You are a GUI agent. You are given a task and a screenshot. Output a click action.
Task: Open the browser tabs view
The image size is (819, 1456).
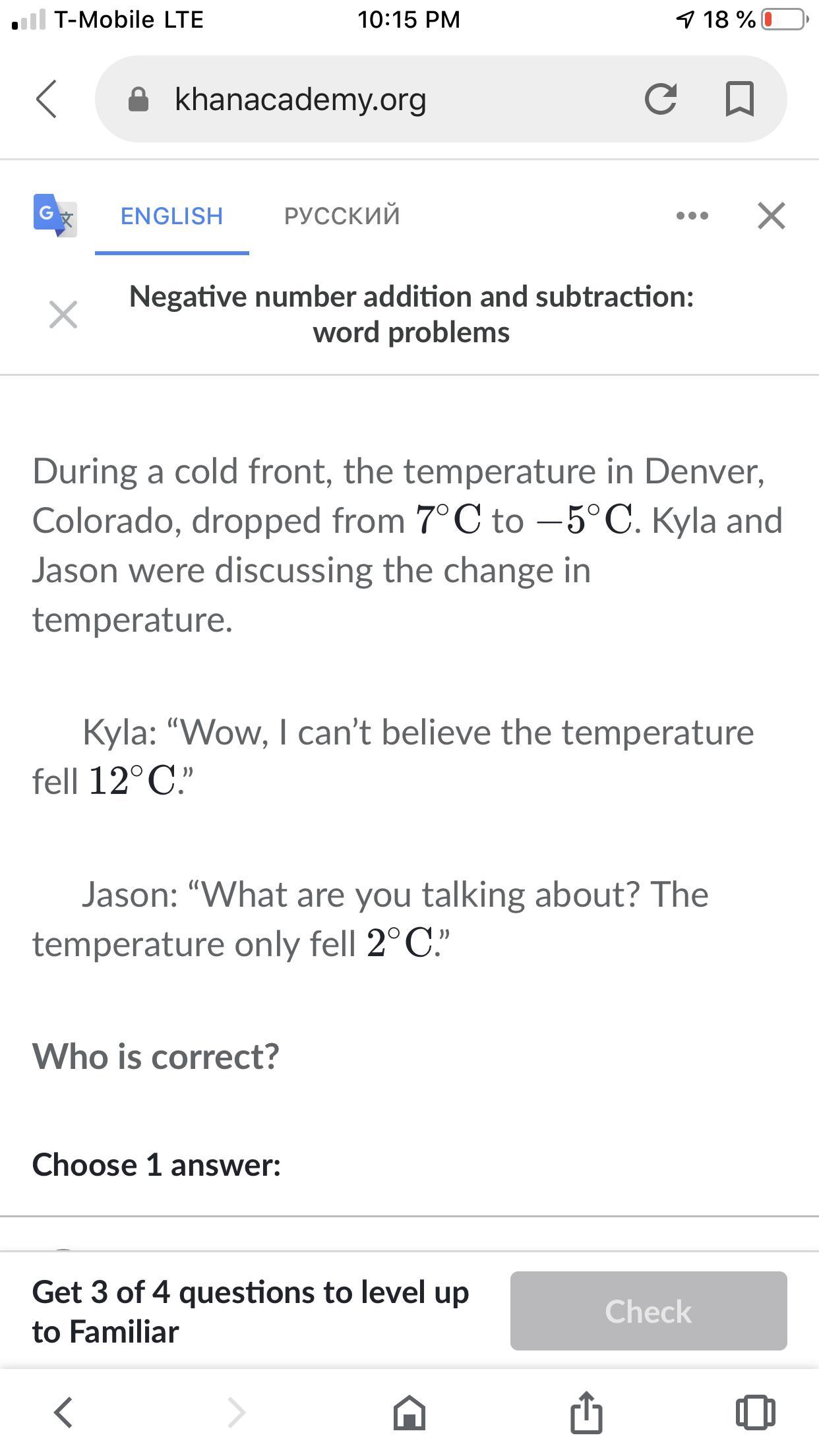point(755,1412)
